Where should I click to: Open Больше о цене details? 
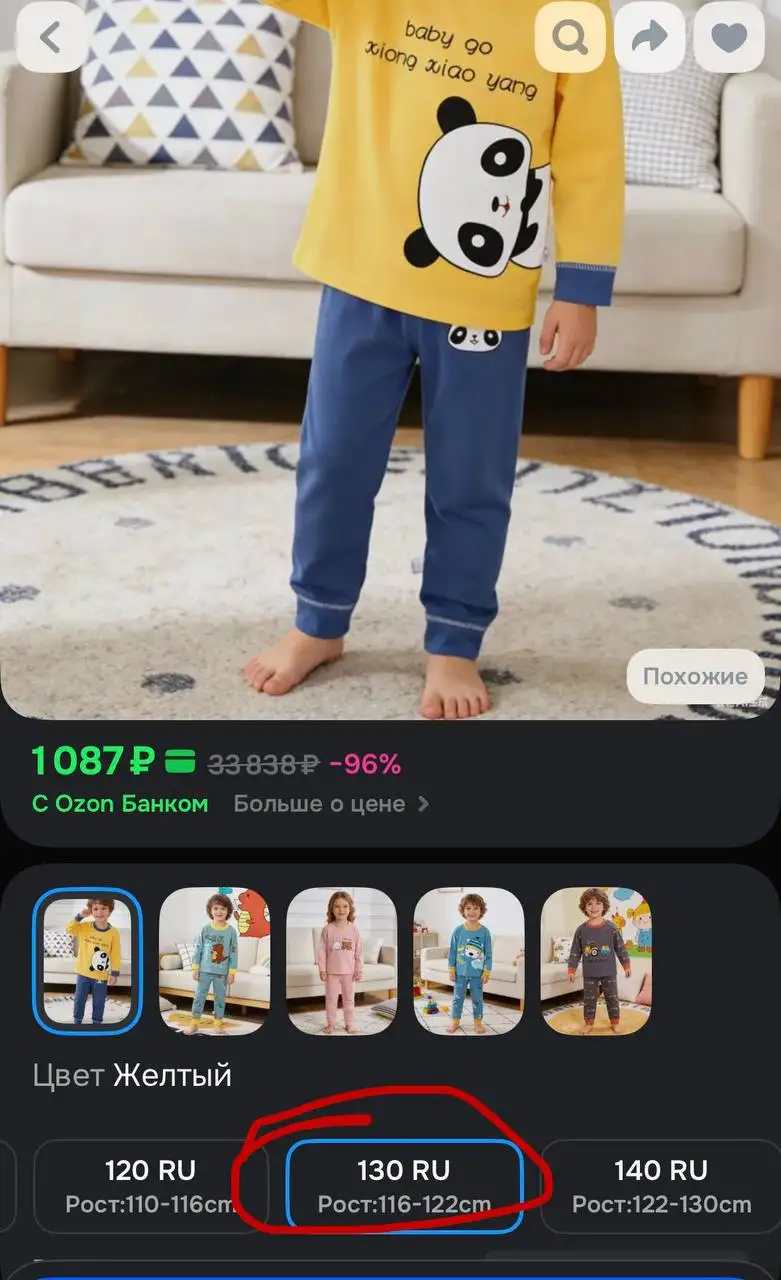click(330, 804)
